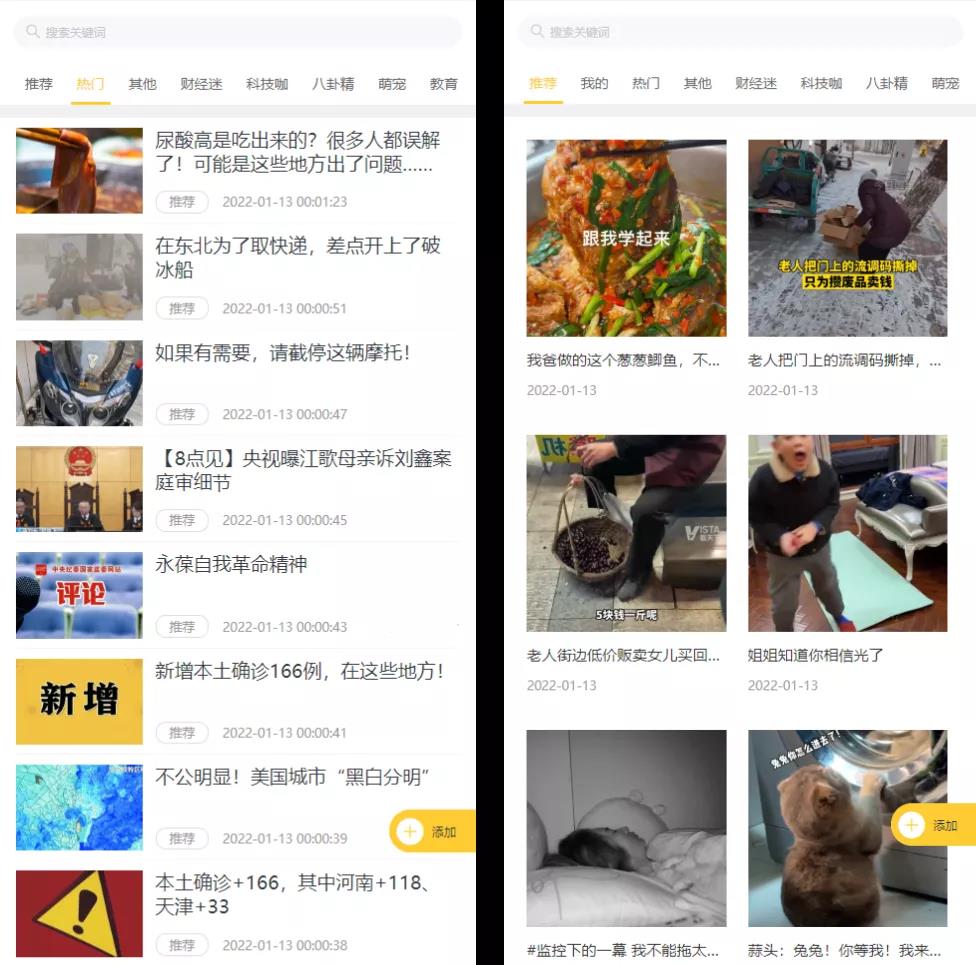Switch to the 教育 tab
This screenshot has width=976, height=965.
[x=443, y=84]
